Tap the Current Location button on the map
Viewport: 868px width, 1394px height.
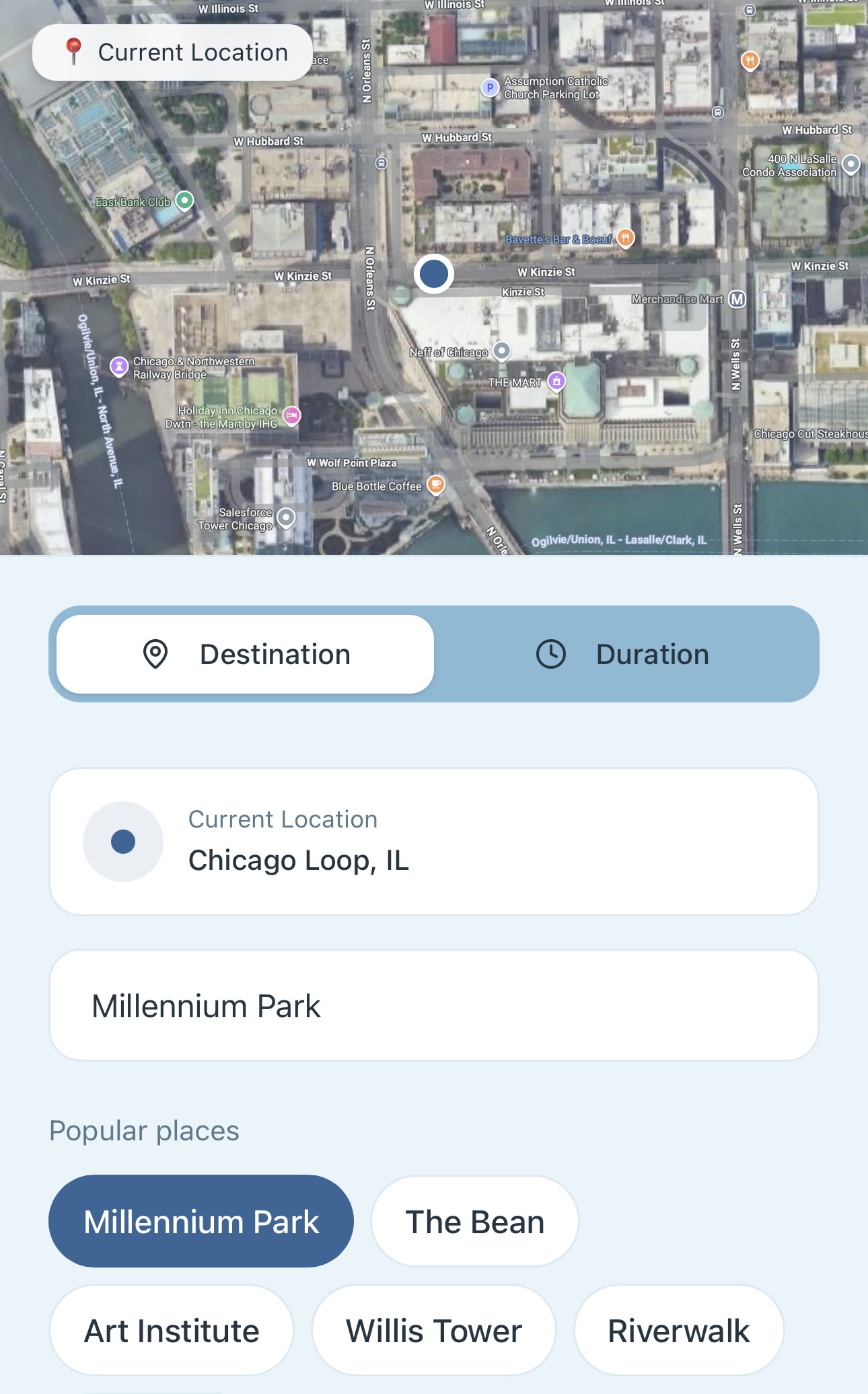pyautogui.click(x=172, y=52)
